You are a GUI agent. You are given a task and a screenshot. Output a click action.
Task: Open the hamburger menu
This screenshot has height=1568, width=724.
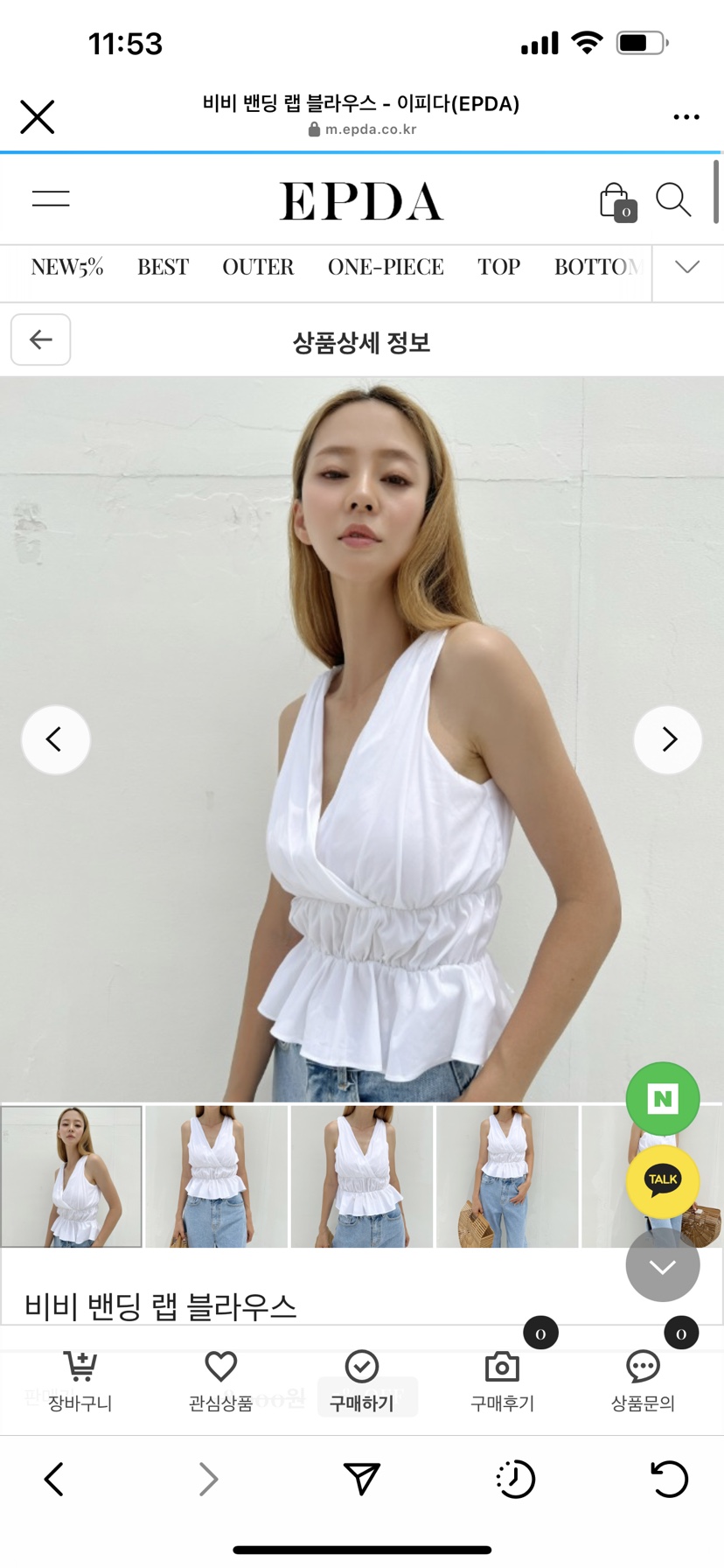(51, 199)
